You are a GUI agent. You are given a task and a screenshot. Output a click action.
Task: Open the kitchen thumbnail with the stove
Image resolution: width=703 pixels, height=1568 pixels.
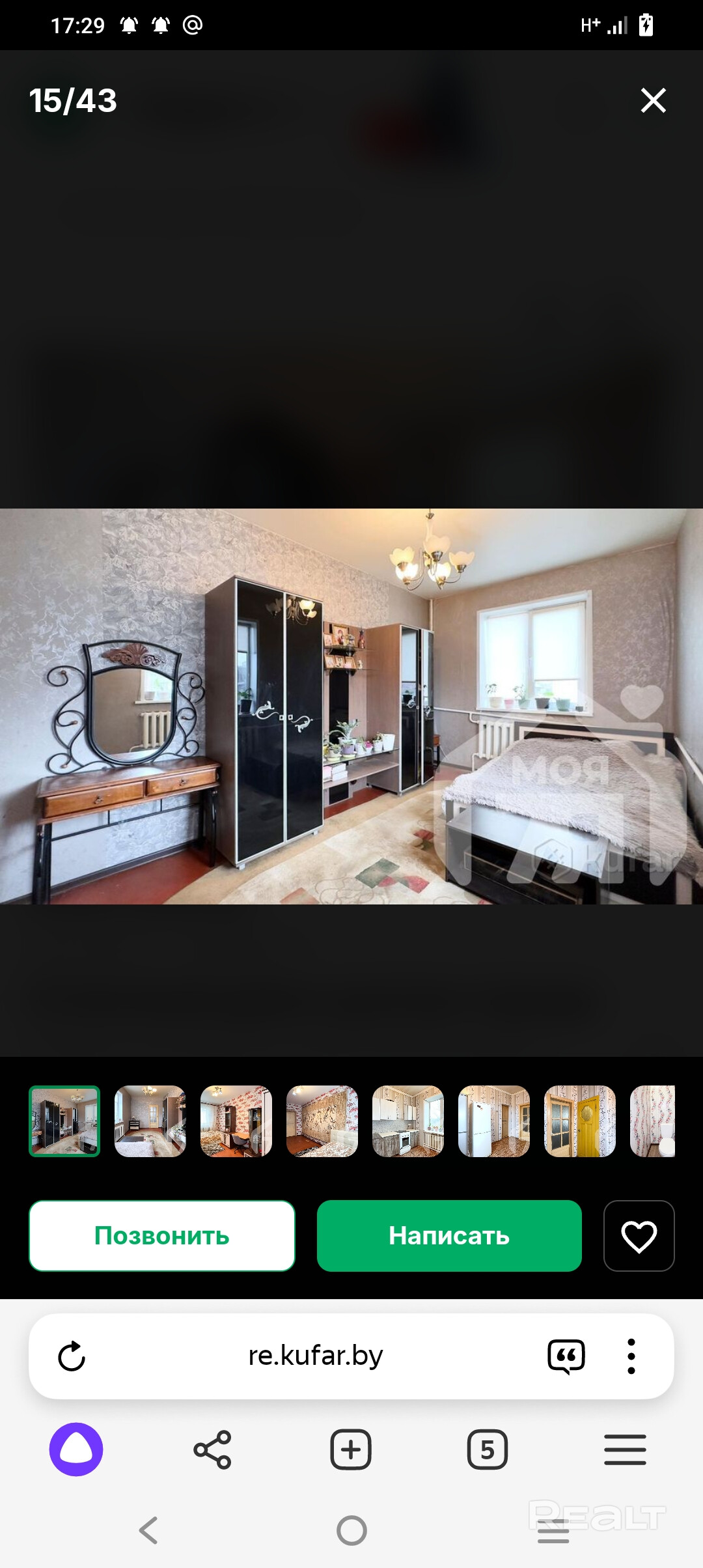pos(407,1121)
